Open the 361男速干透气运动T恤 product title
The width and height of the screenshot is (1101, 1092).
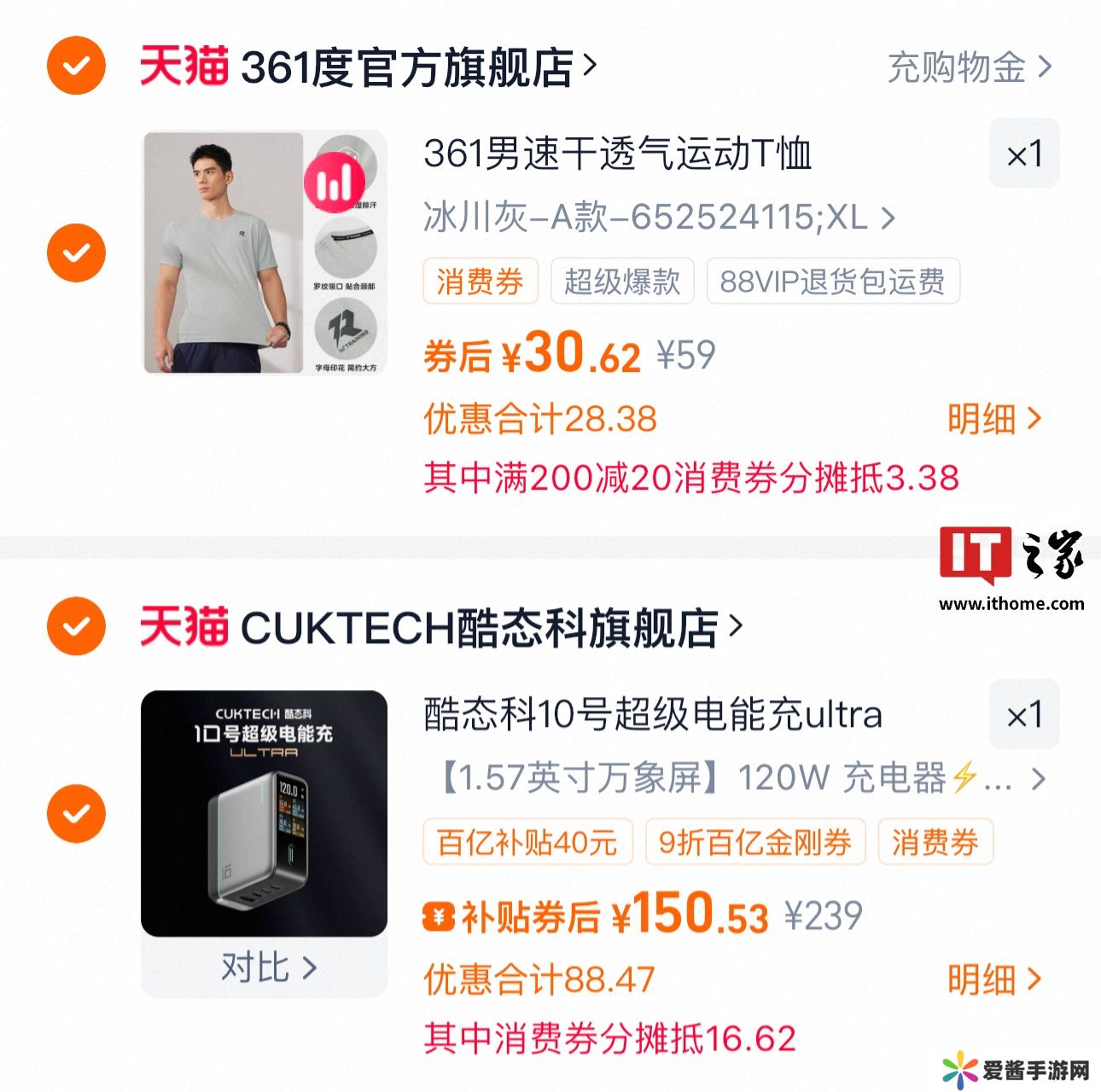click(617, 154)
